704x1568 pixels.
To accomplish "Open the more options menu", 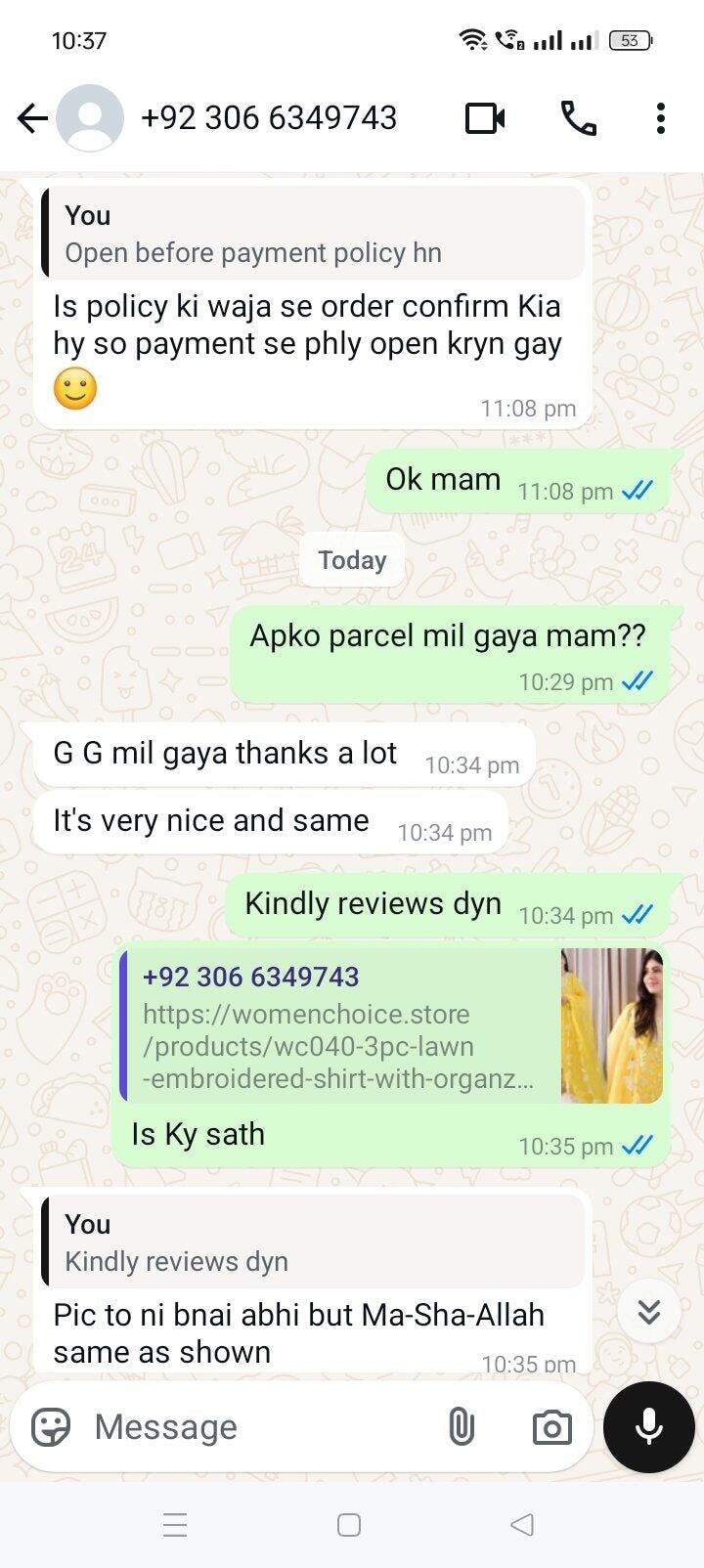I will pyautogui.click(x=661, y=118).
